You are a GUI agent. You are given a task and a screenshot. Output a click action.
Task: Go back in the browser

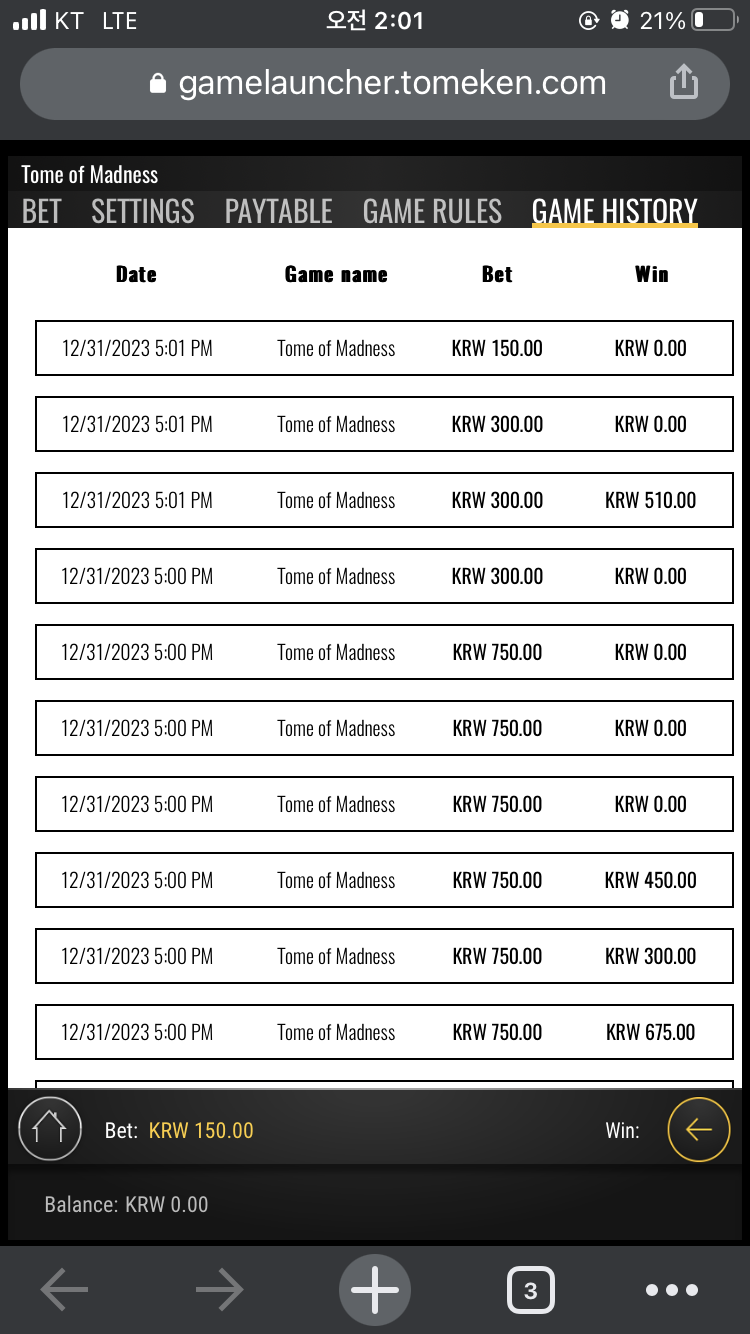(x=64, y=1290)
